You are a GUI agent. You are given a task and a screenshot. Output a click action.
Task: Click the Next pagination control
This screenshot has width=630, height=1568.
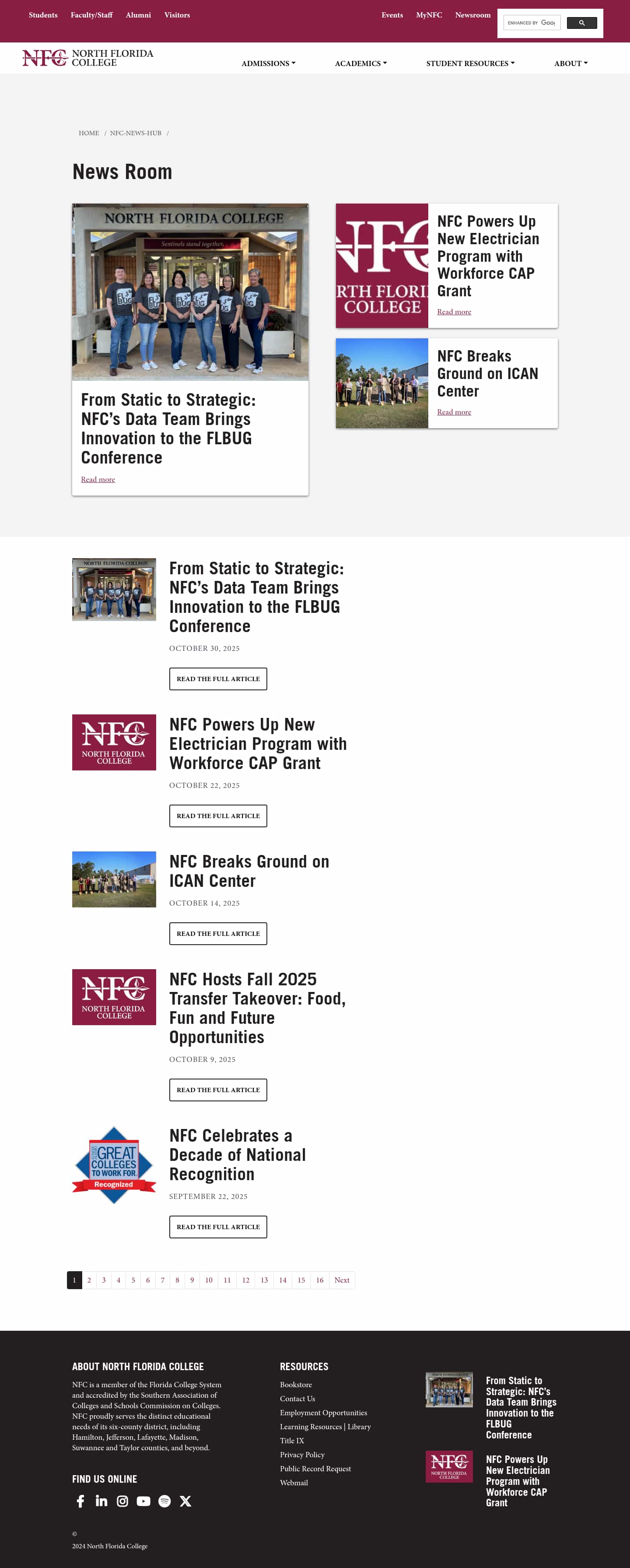pyautogui.click(x=342, y=1280)
